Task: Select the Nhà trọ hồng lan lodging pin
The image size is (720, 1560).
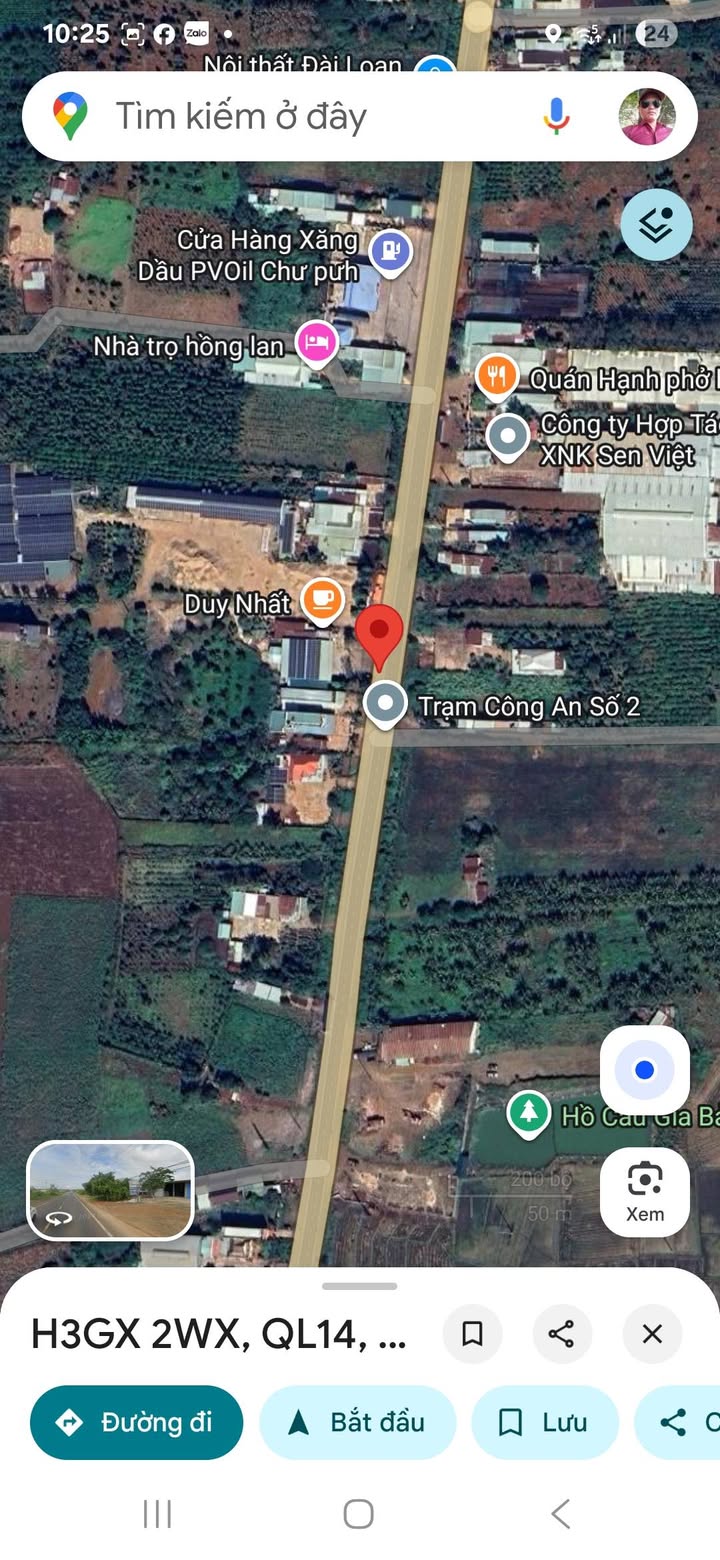Action: tap(316, 343)
